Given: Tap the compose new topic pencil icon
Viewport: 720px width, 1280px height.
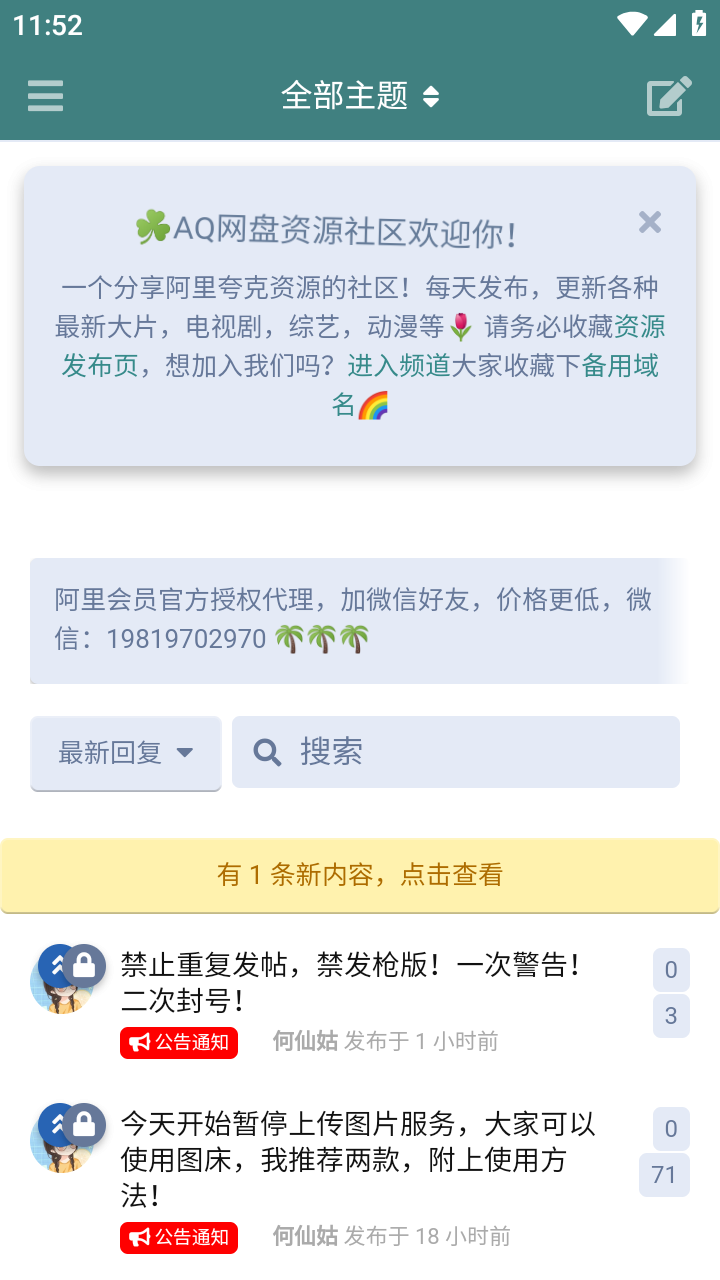Looking at the screenshot, I should 669,95.
